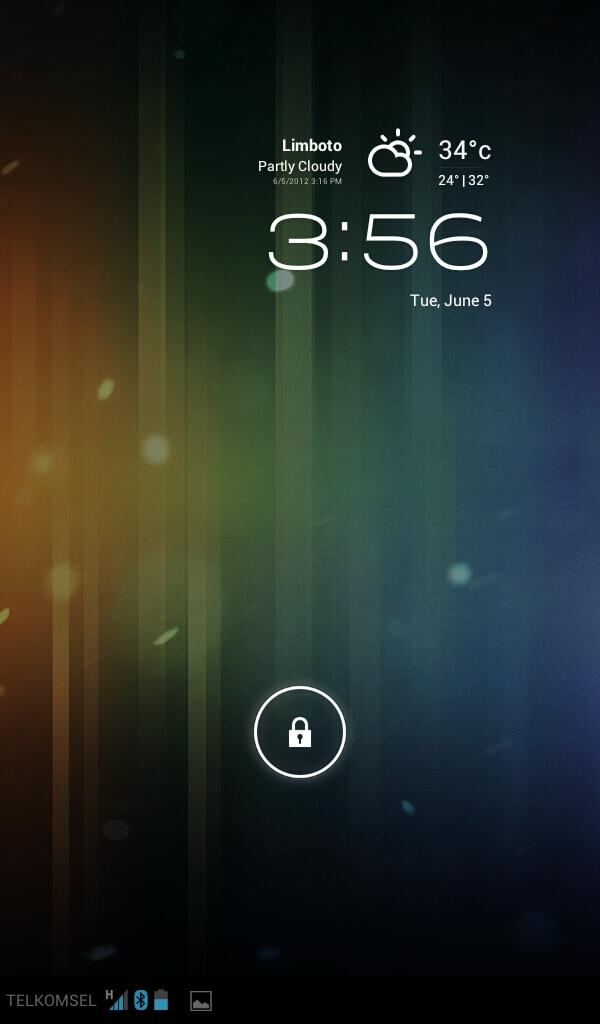Refresh the Limboto weather widget
The image size is (600, 1024).
click(393, 156)
